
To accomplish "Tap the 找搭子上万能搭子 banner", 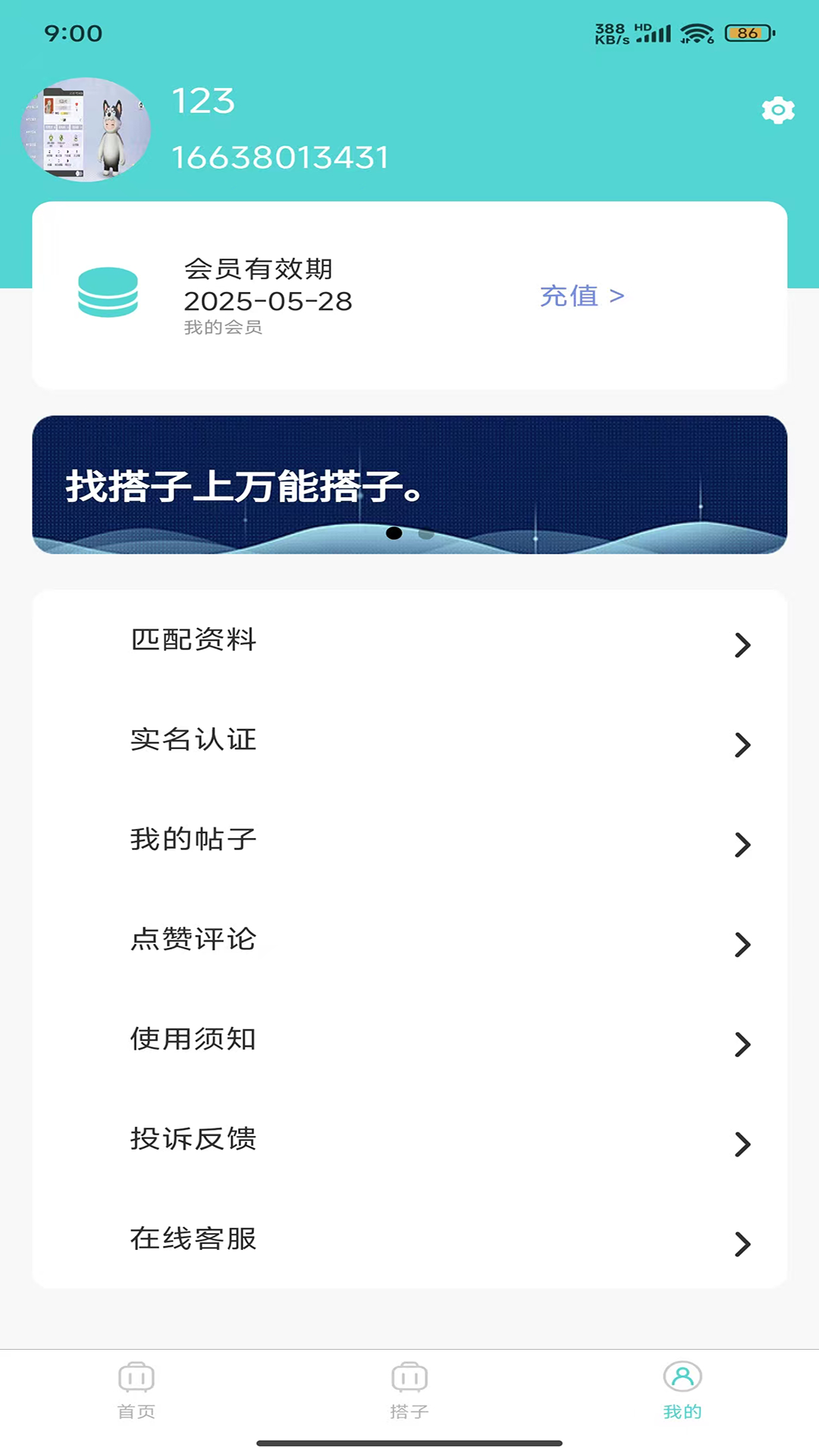I will point(409,483).
